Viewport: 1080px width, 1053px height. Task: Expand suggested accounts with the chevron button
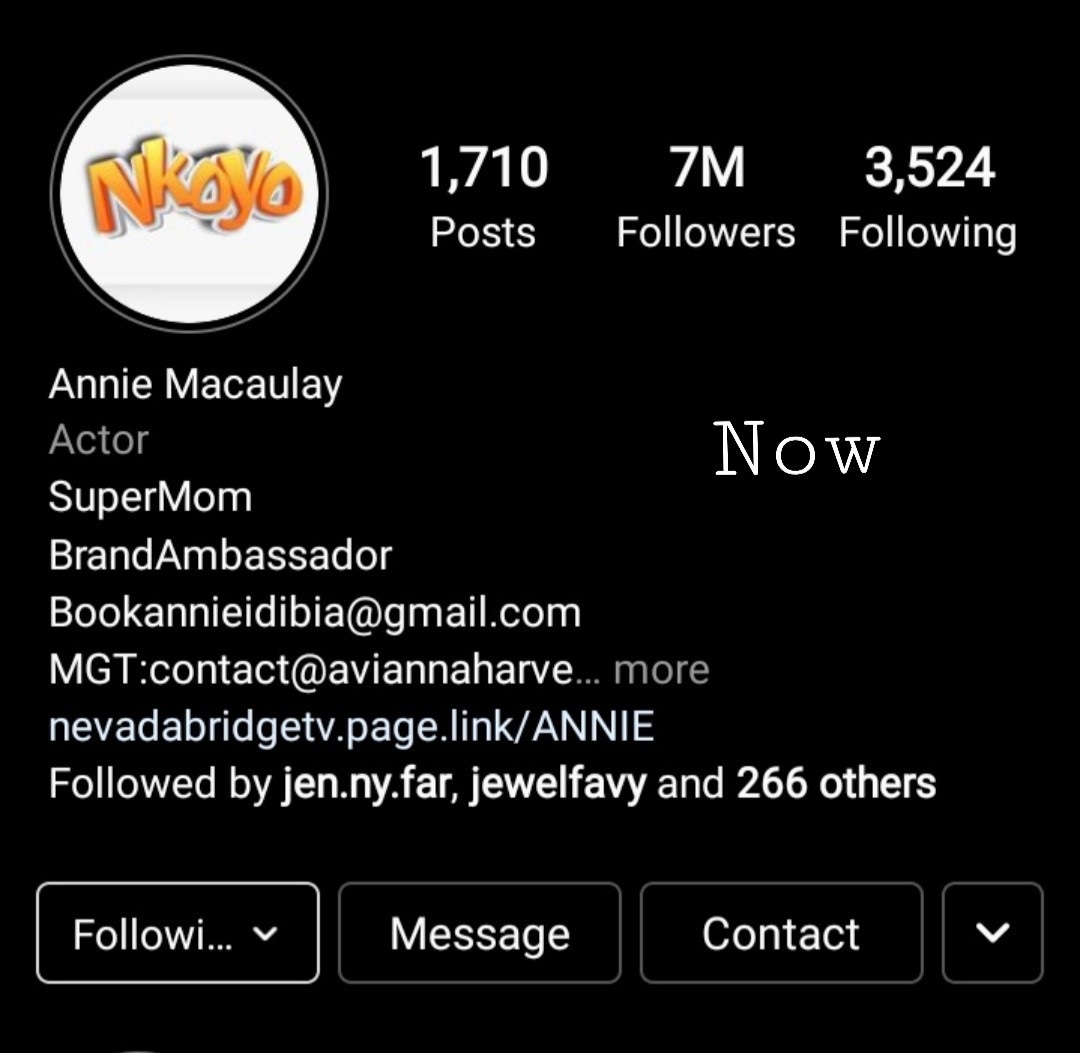[993, 933]
